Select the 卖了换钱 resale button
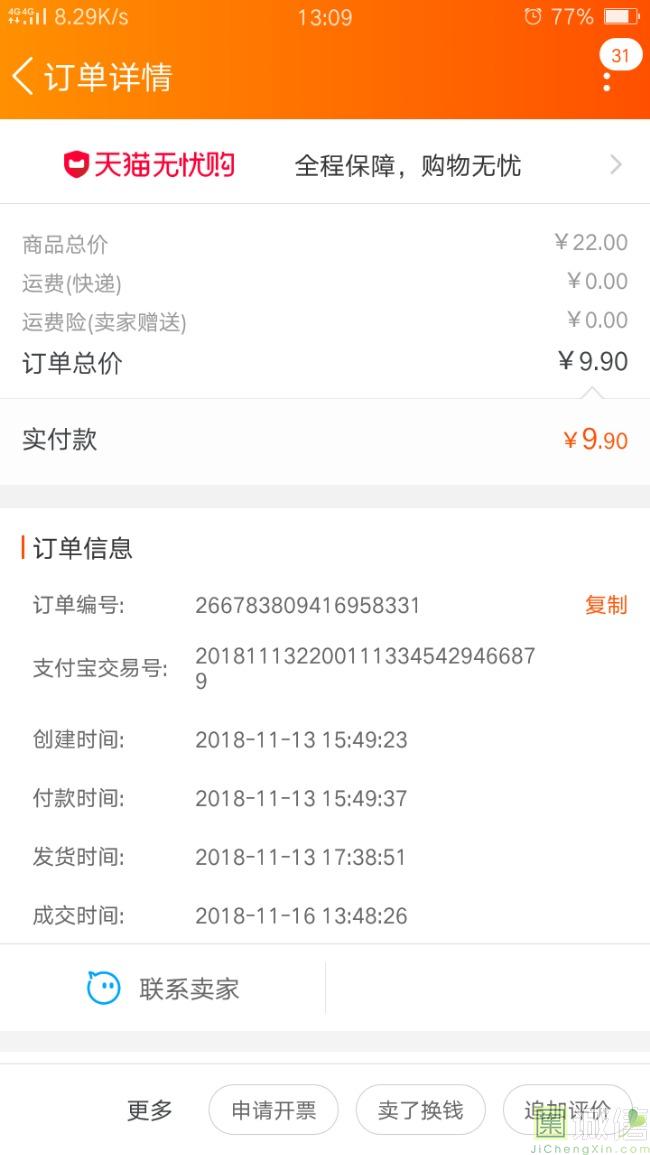650x1155 pixels. 420,1110
